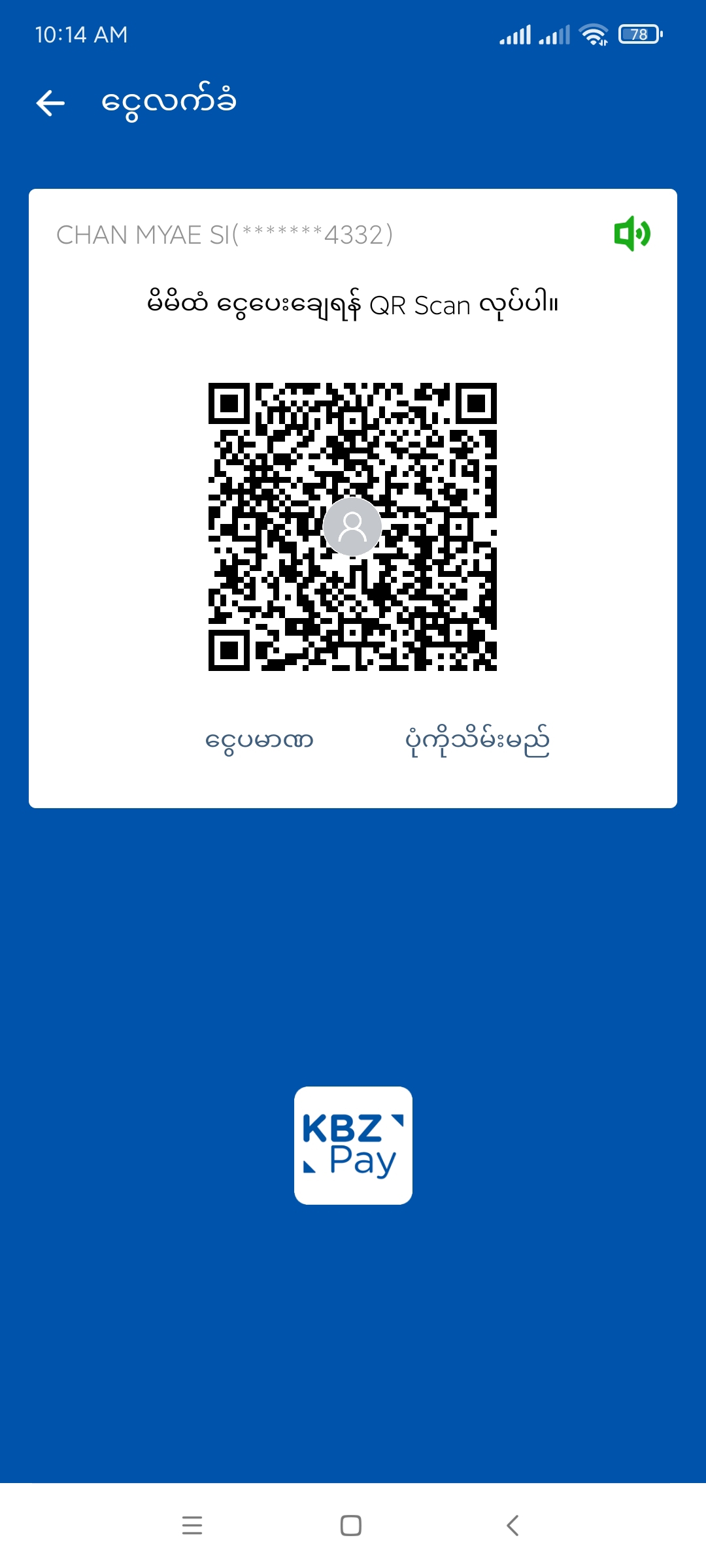Open recent apps from the navigation bar
Screen dimensions: 706x1568
click(x=192, y=1525)
